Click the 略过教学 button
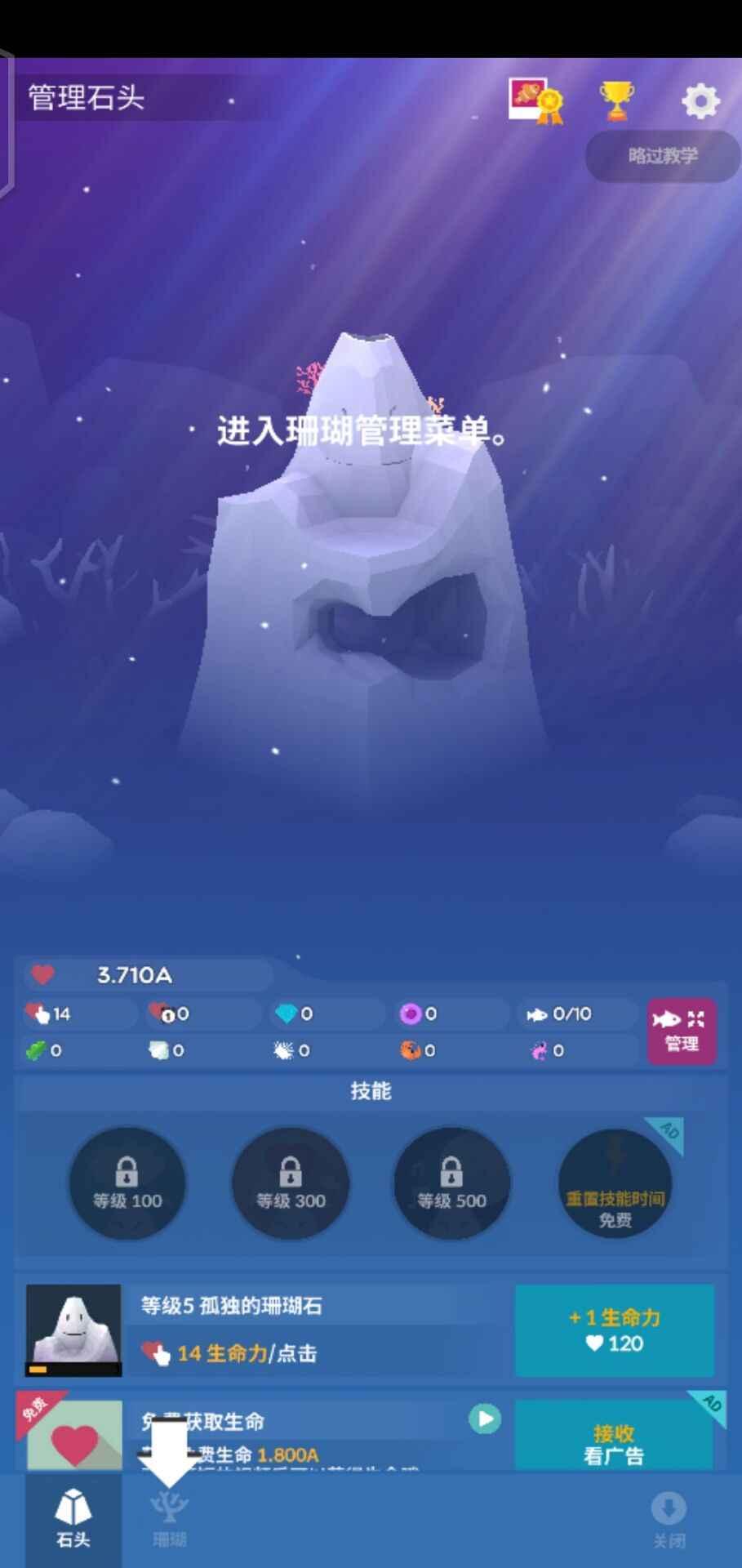742x1568 pixels. coord(661,156)
